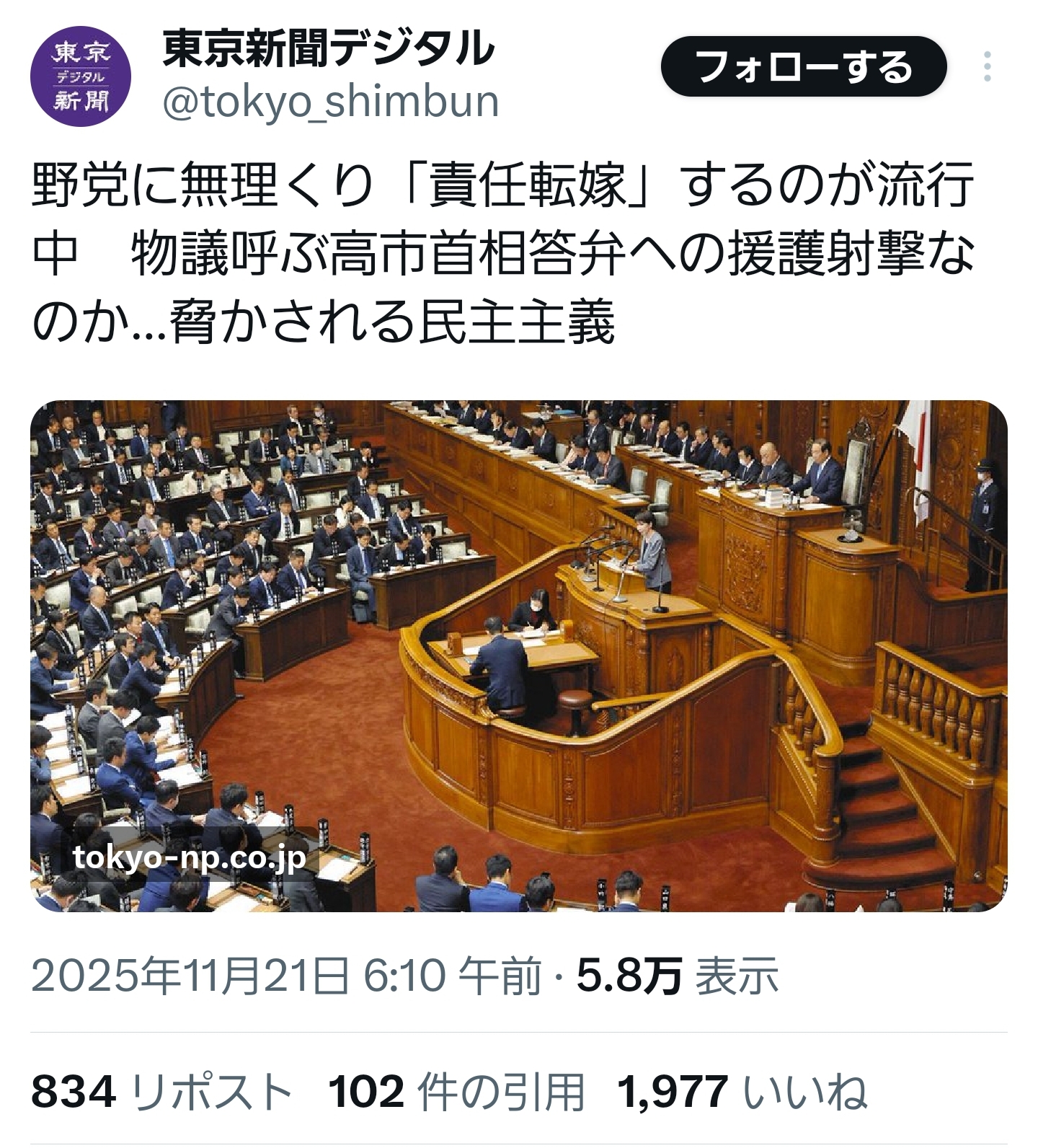View the 834 リポスト list
The width and height of the screenshot is (1038, 1148).
161,1092
